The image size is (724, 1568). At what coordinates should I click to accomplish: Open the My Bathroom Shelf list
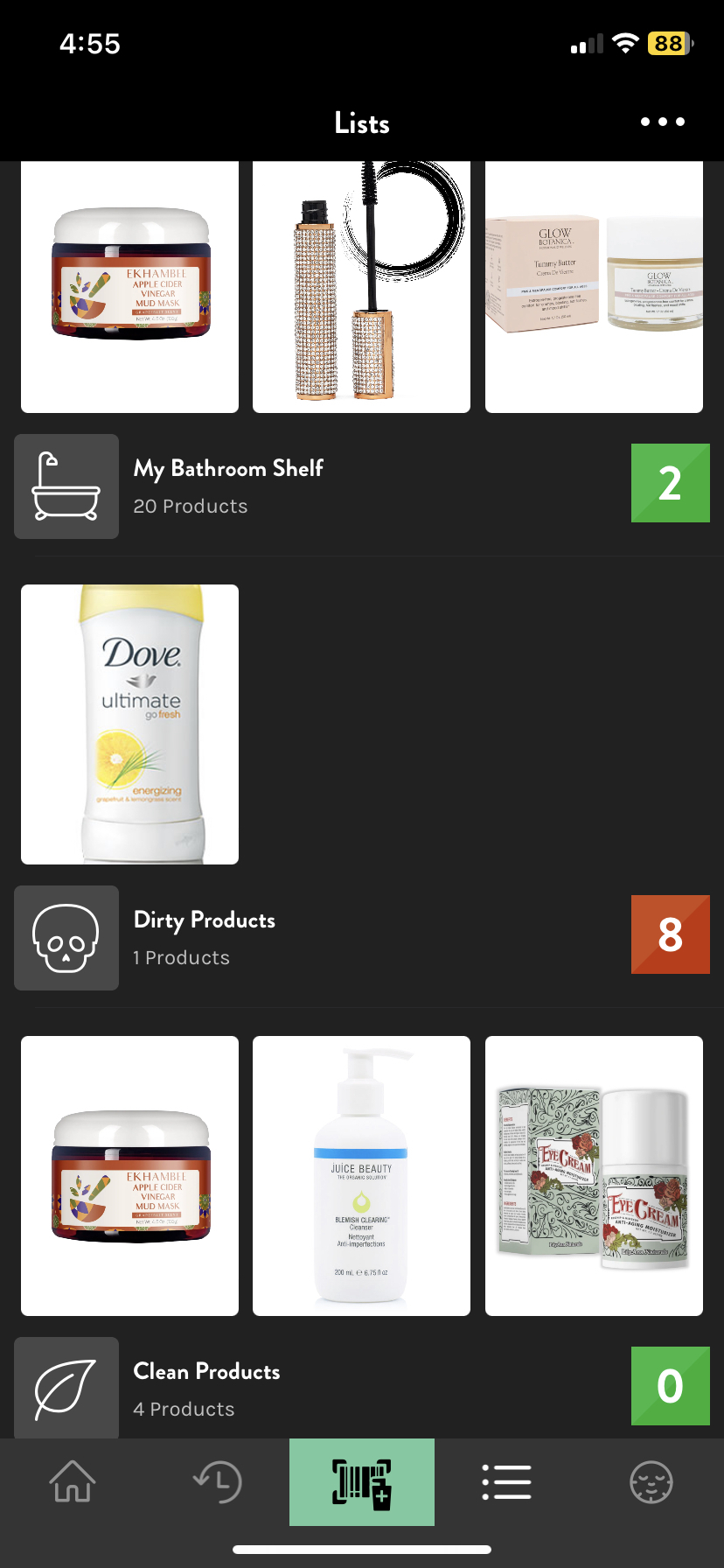click(362, 486)
